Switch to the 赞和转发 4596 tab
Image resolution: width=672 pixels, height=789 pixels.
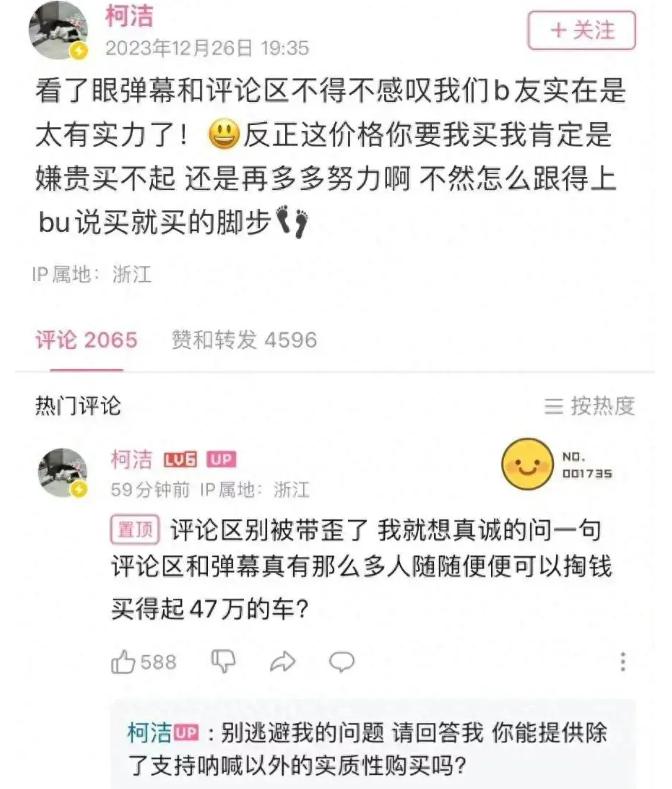(x=244, y=340)
